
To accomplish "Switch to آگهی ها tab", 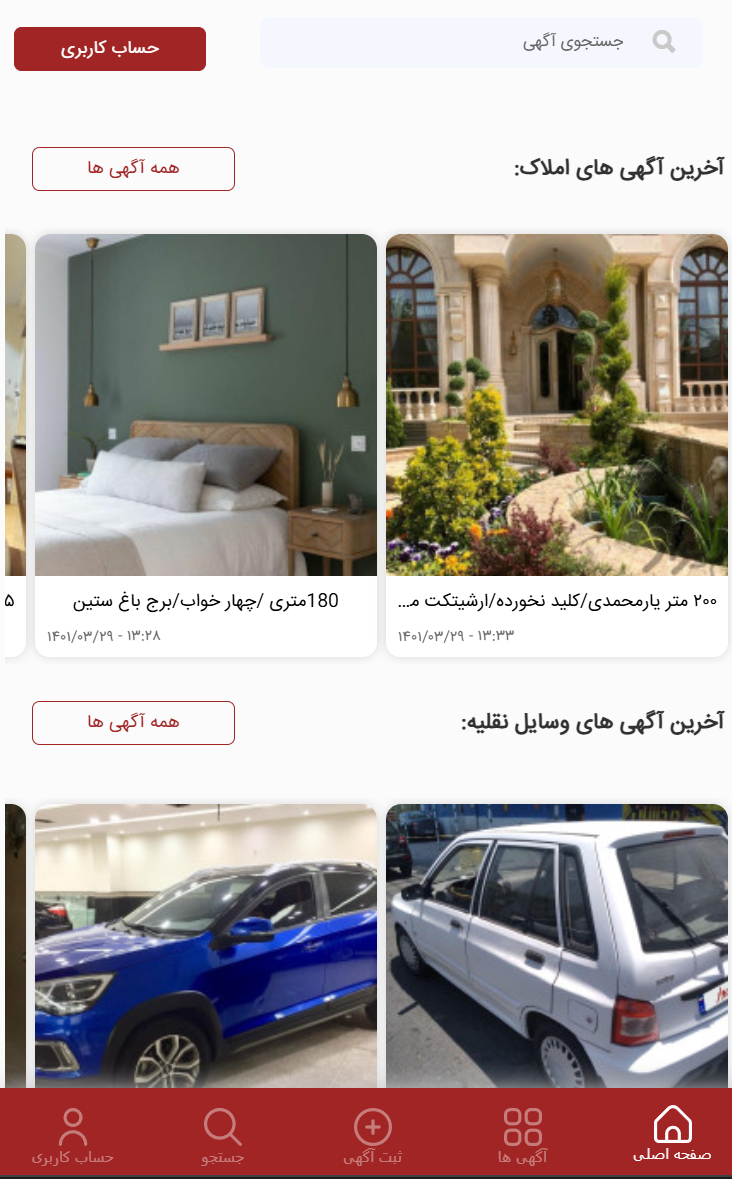I will pos(523,1134).
